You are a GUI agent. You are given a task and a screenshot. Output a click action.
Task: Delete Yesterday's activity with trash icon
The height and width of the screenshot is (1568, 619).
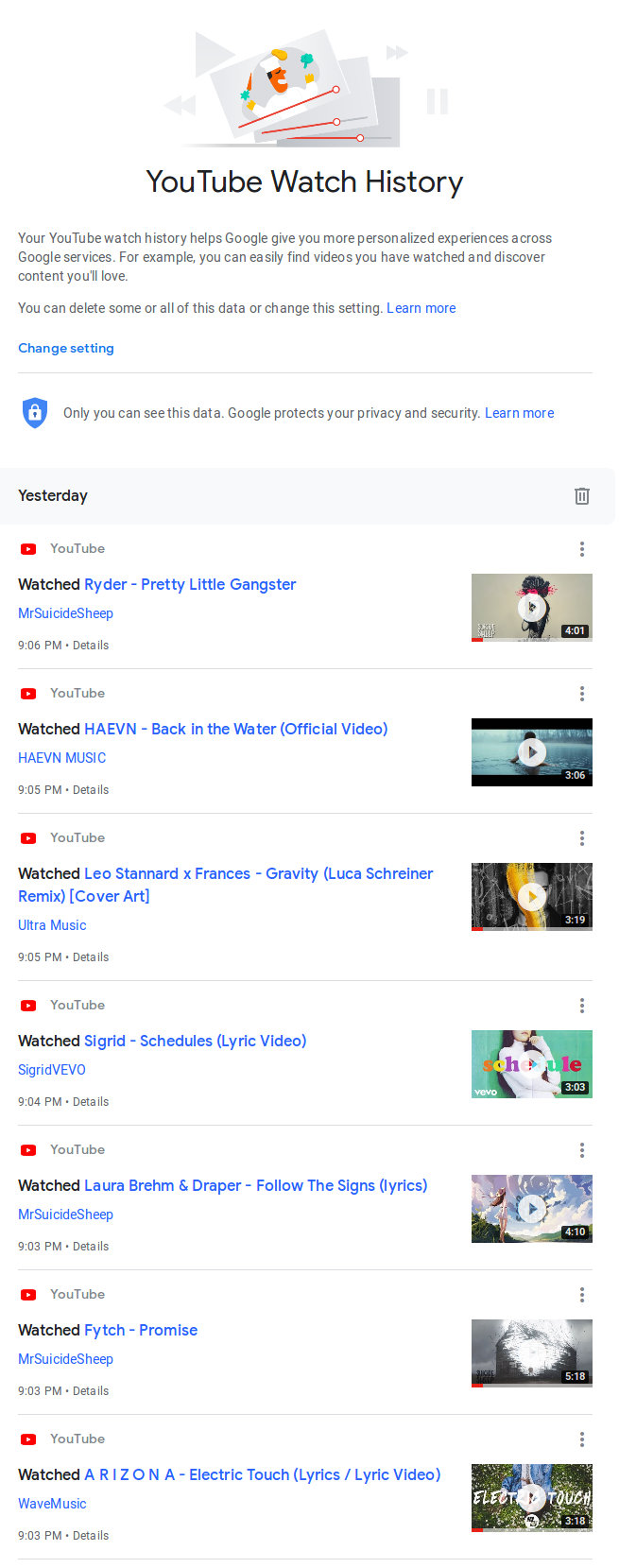tap(582, 496)
